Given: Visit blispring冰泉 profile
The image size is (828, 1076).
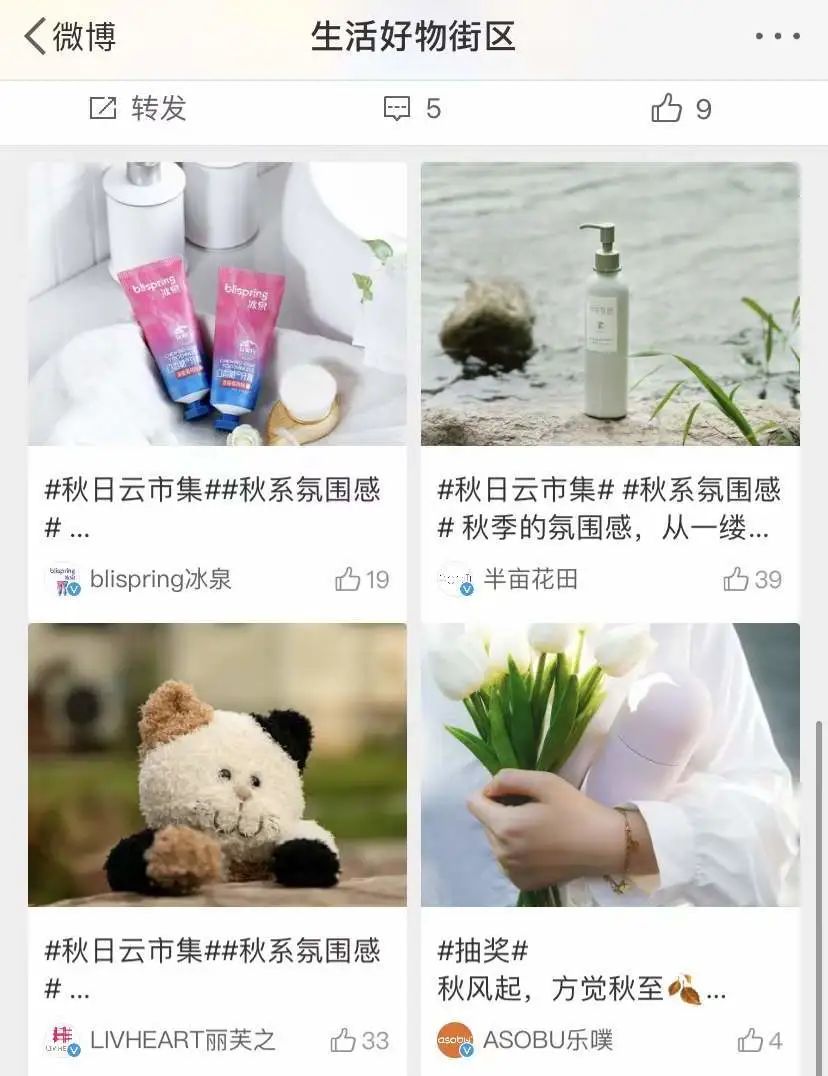Looking at the screenshot, I should (160, 579).
